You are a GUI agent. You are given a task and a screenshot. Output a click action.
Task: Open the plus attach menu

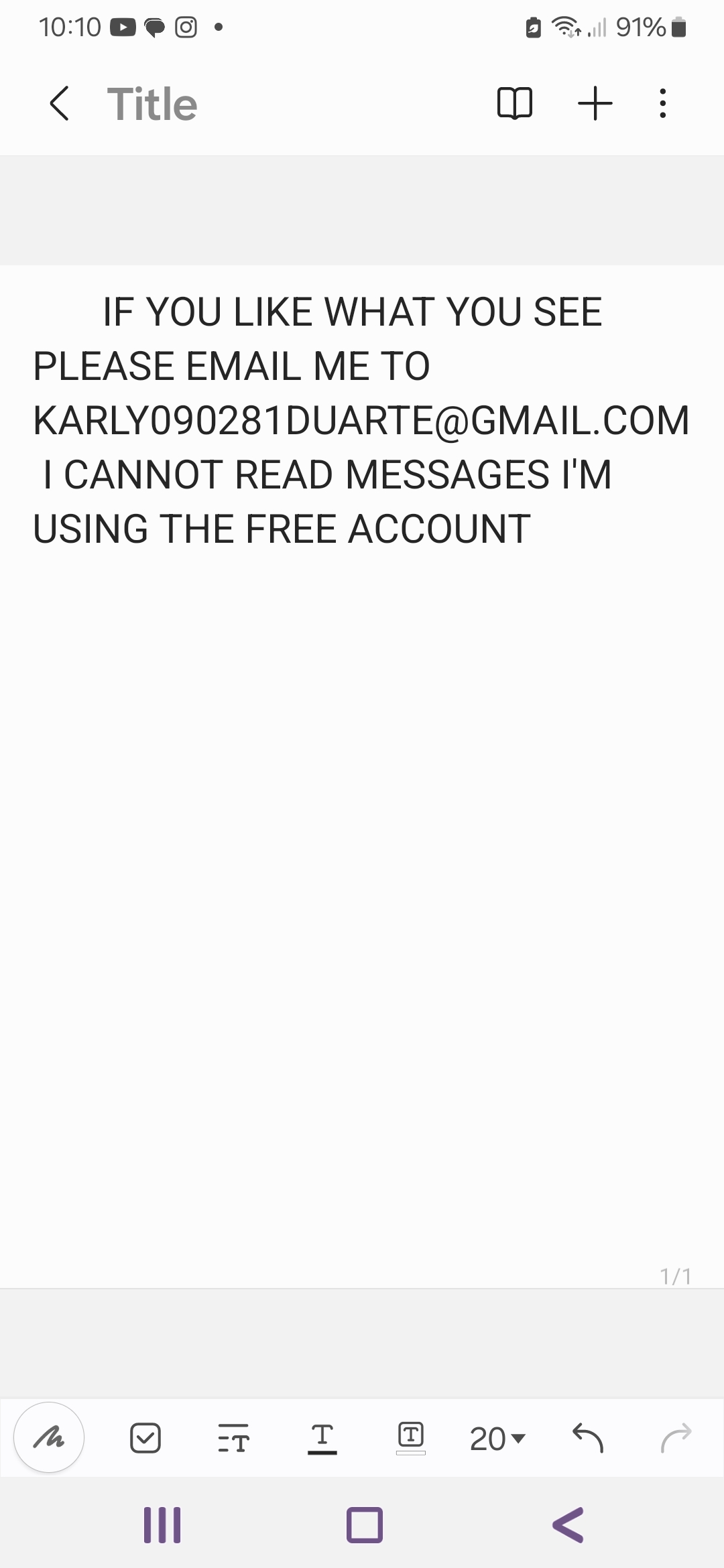(x=595, y=104)
